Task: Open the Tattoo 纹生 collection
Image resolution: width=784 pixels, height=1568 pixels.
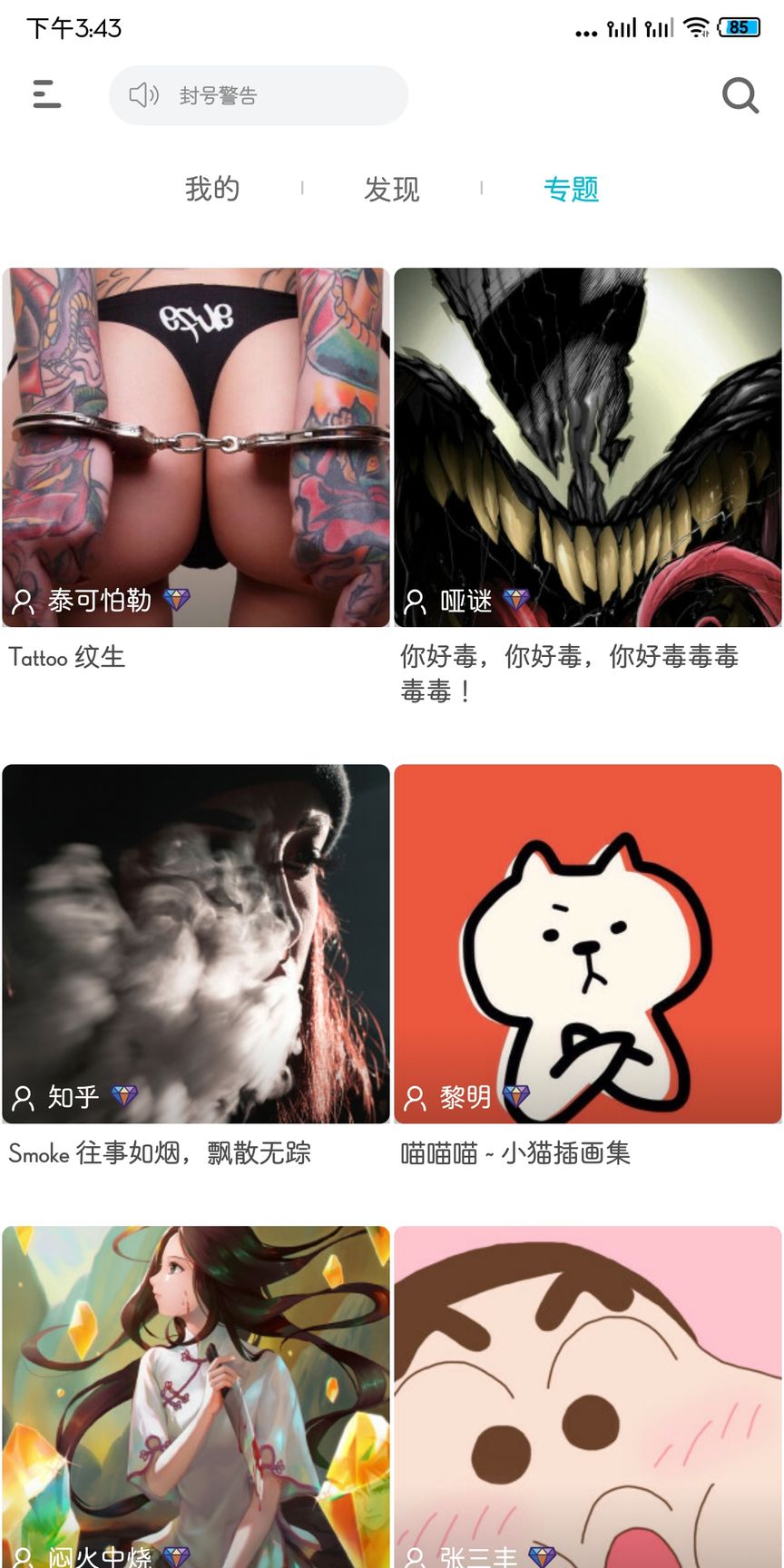Action: [x=196, y=447]
